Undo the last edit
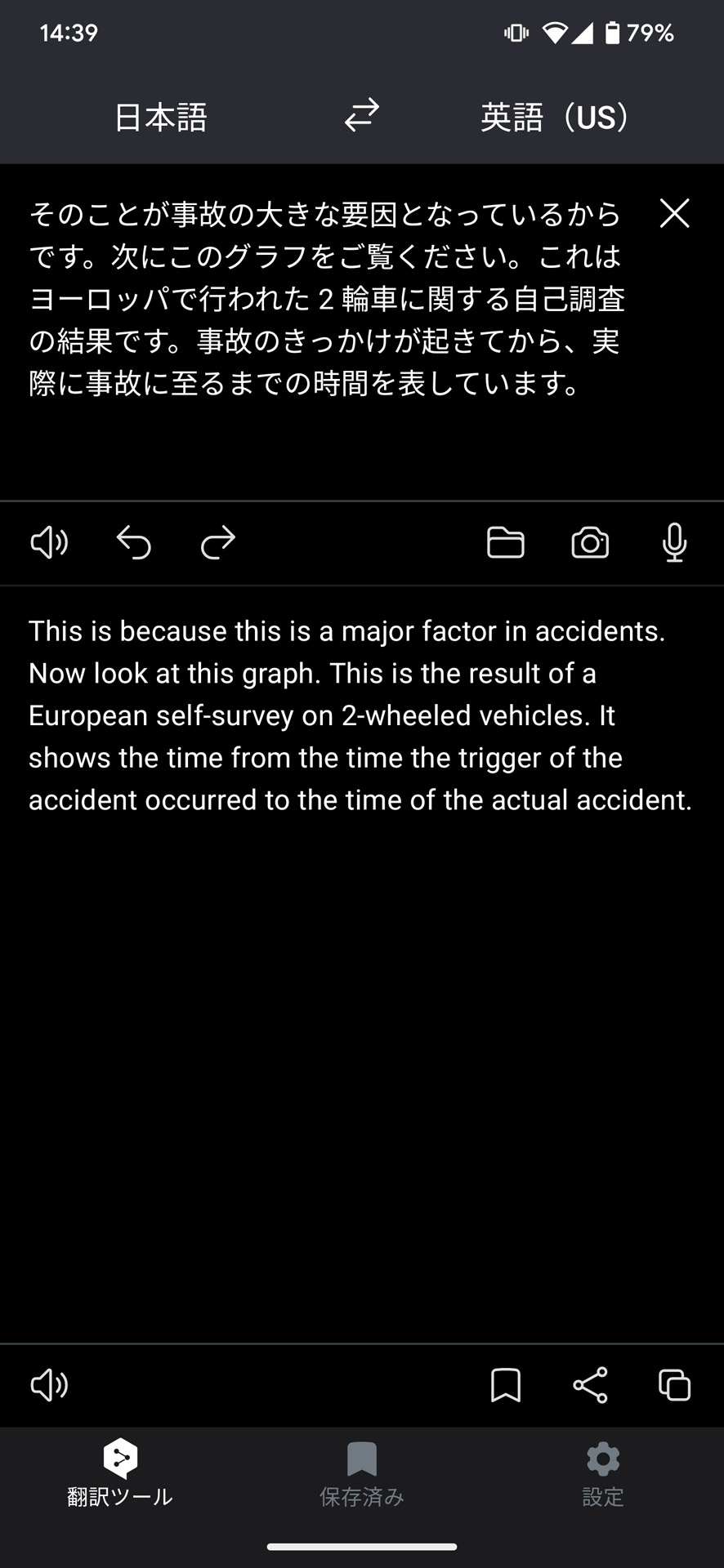724x1568 pixels. tap(134, 542)
